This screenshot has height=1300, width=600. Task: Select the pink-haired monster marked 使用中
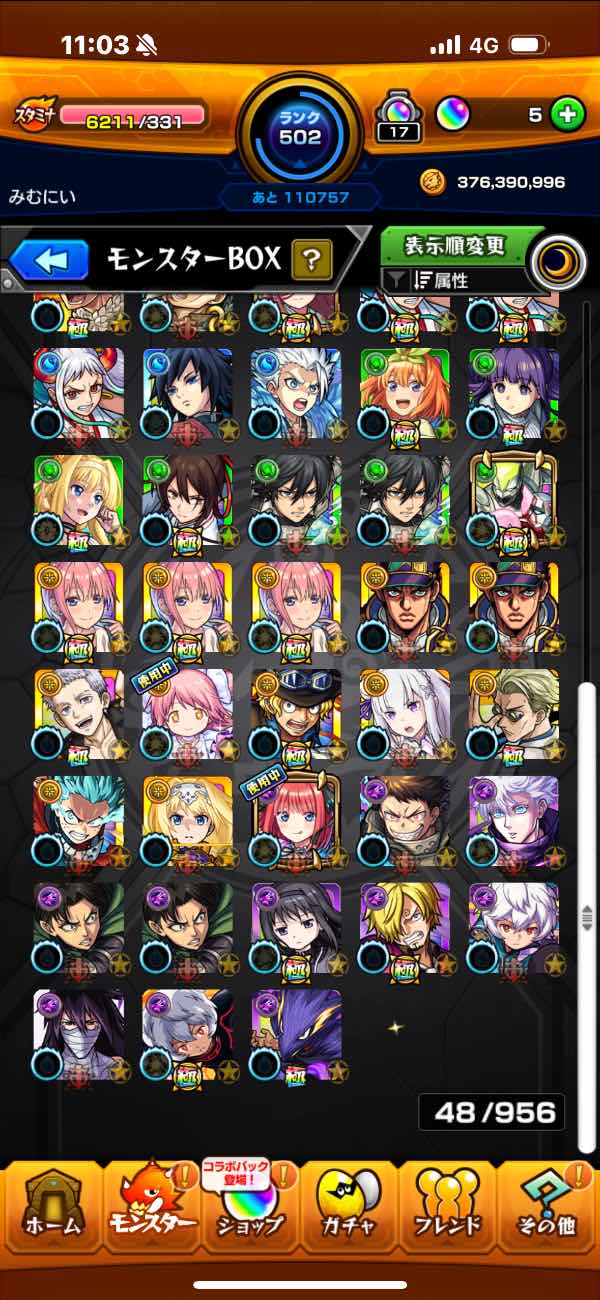tap(187, 714)
